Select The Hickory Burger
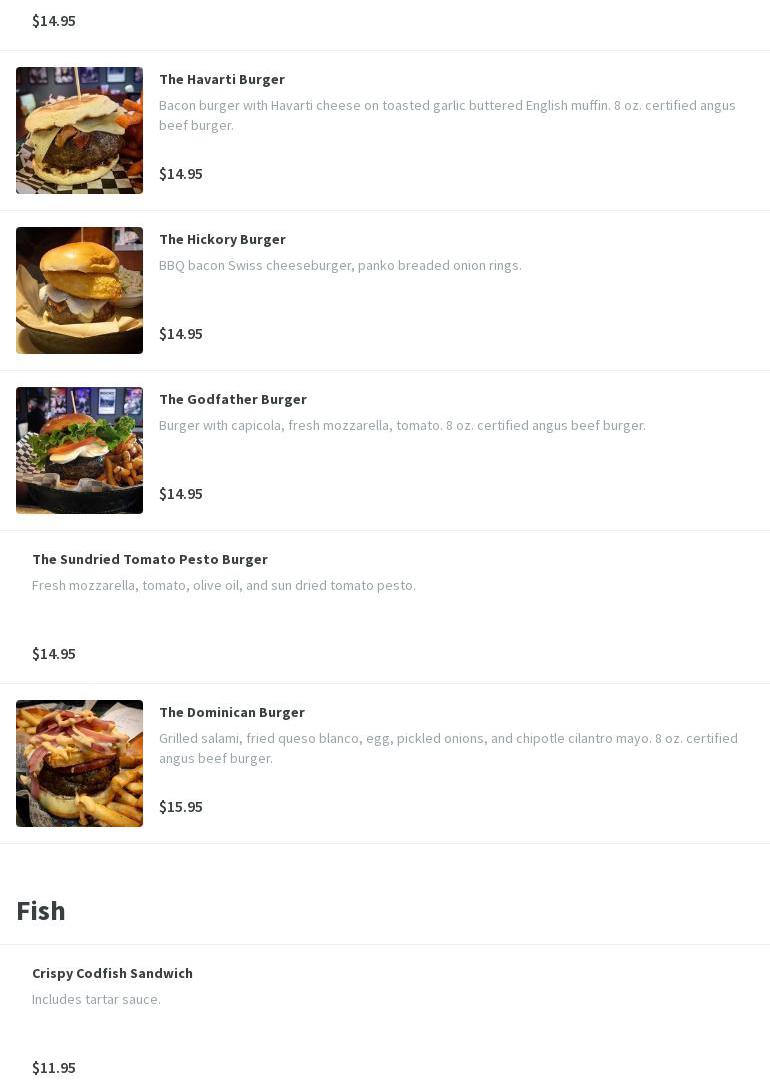The image size is (770, 1083). coord(222,240)
